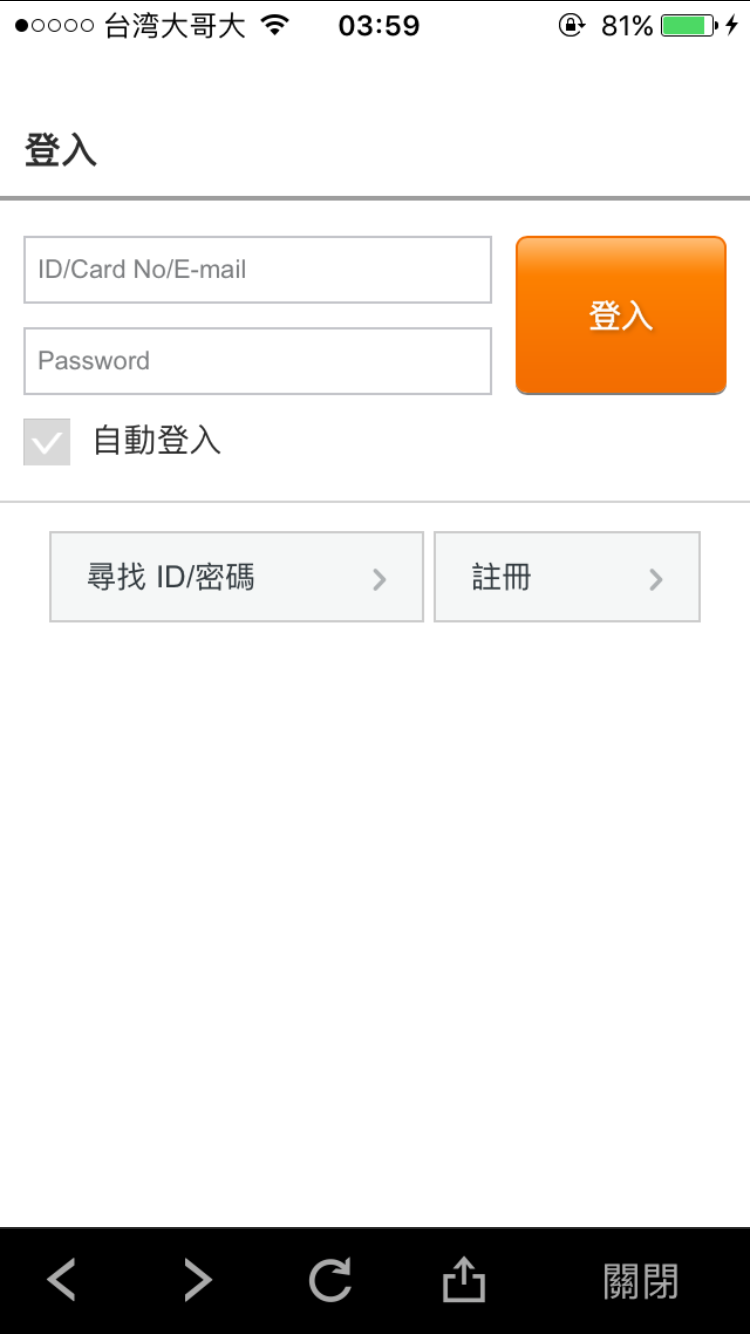The width and height of the screenshot is (750, 1334).
Task: Reload the page
Action: tap(330, 1280)
